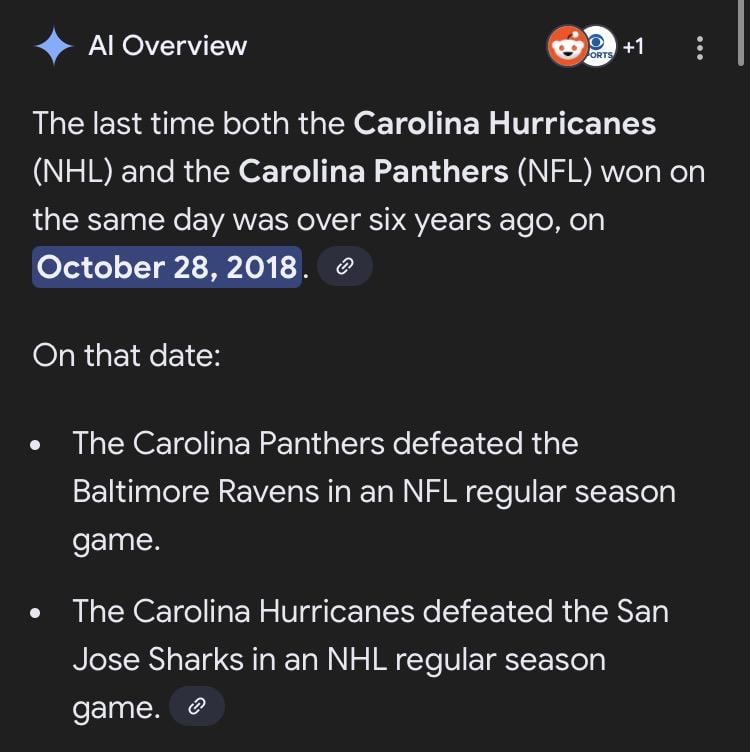Click the first bullet about the Baltimore Ravens
This screenshot has height=752, width=750.
coord(373,491)
